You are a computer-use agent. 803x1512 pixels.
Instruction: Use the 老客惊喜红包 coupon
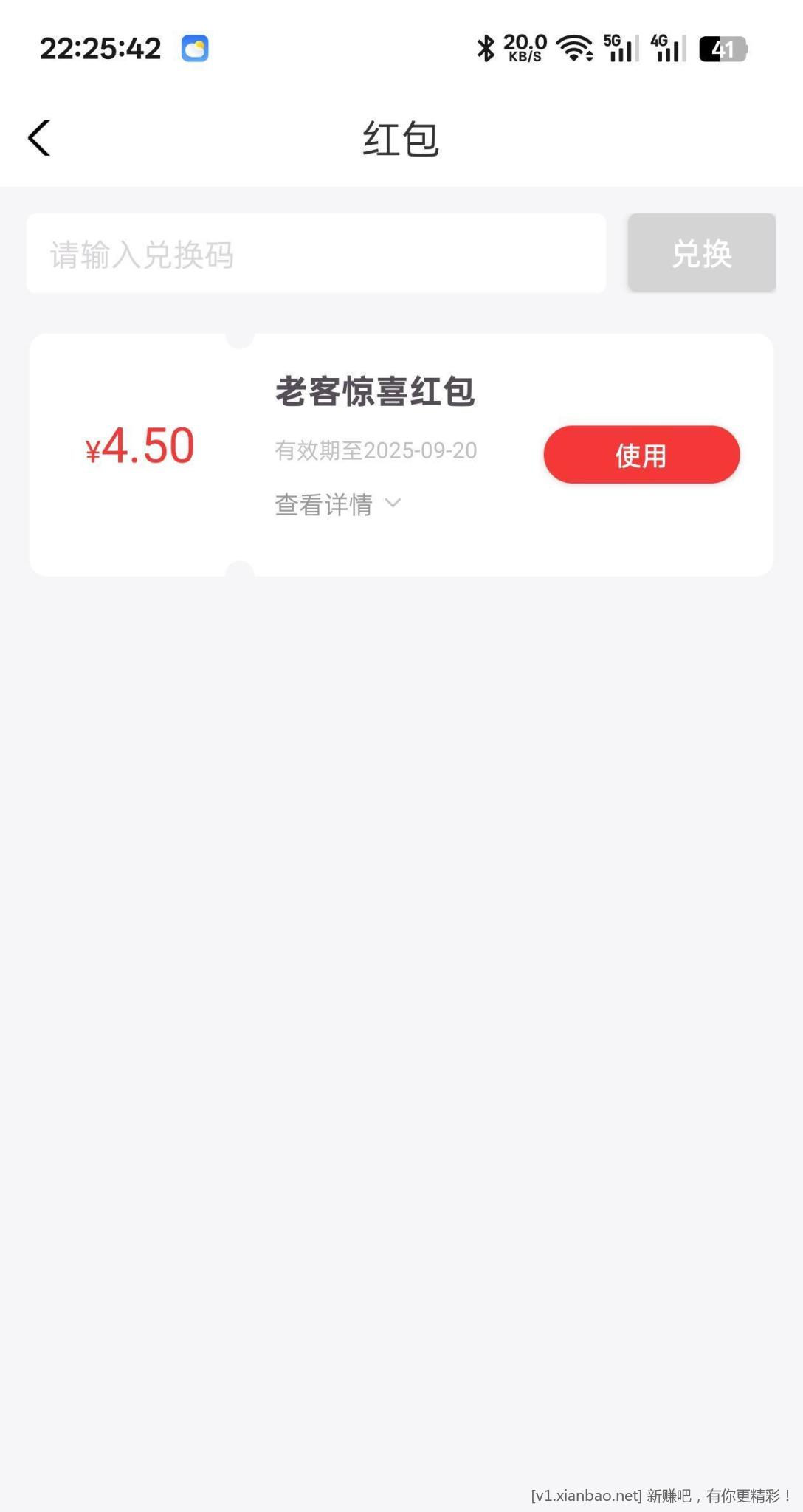point(641,455)
